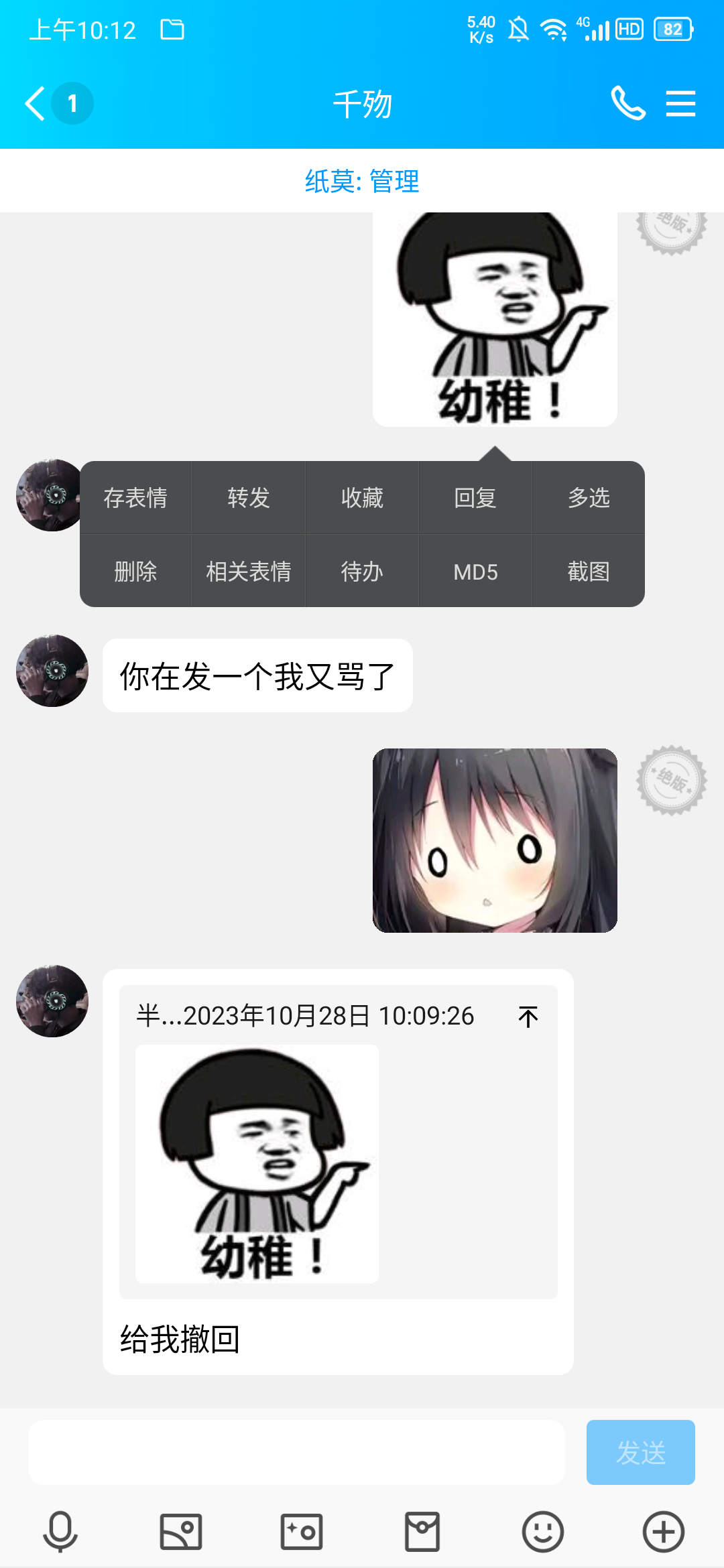724x1568 pixels.
Task: Enable 多选 multi-select mode
Action: (x=589, y=498)
